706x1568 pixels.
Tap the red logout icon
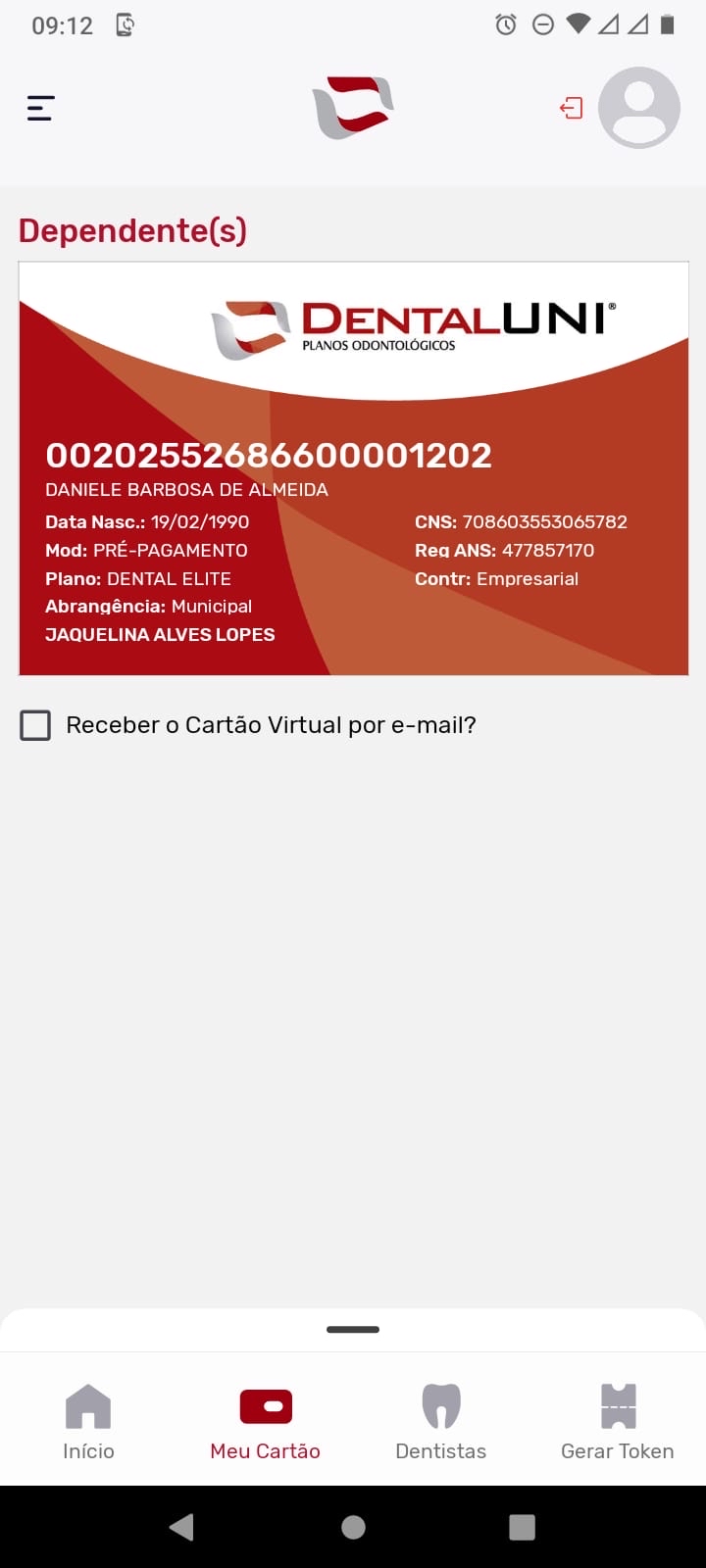[571, 108]
